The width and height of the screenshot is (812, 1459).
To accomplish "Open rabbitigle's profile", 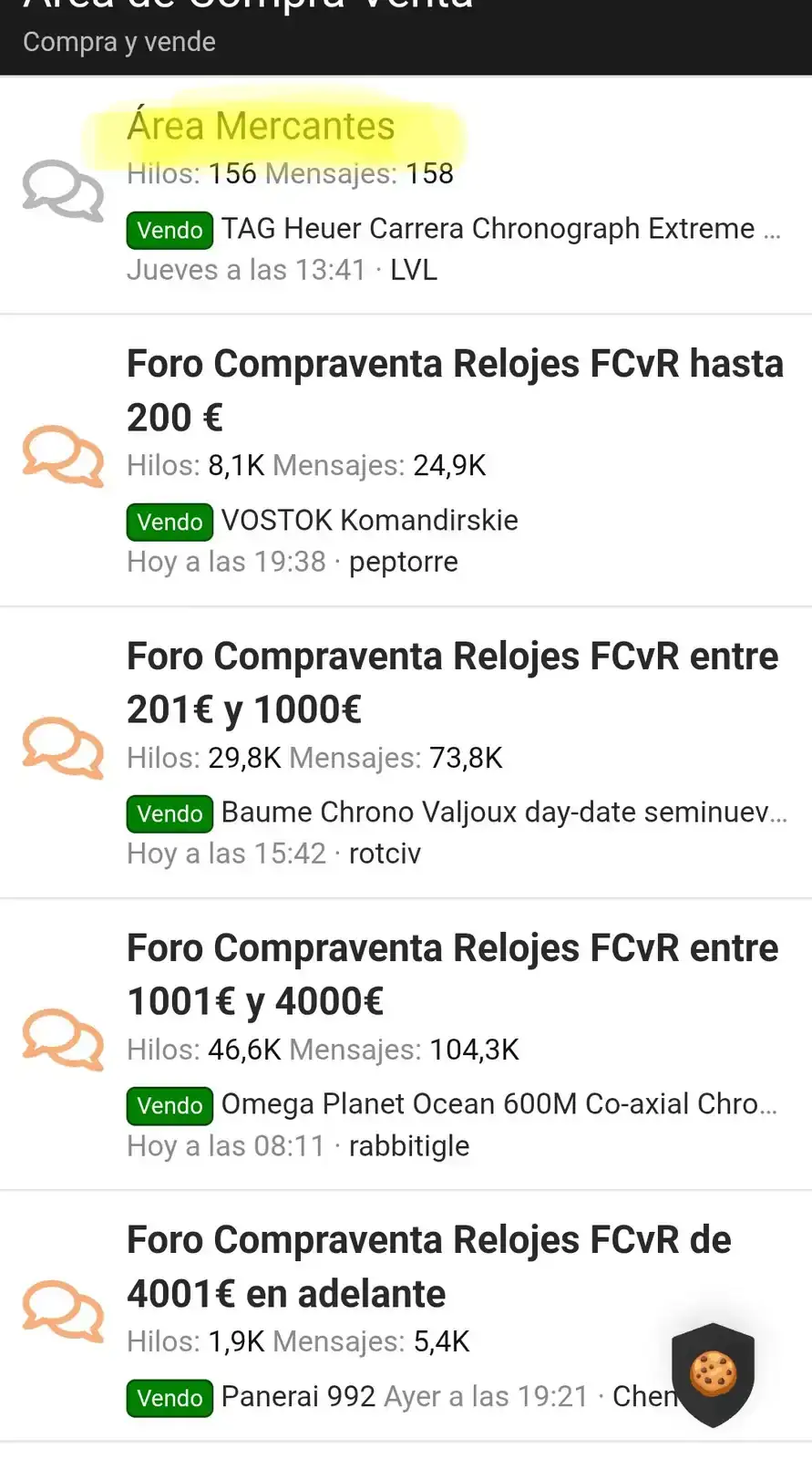I will 409,1145.
